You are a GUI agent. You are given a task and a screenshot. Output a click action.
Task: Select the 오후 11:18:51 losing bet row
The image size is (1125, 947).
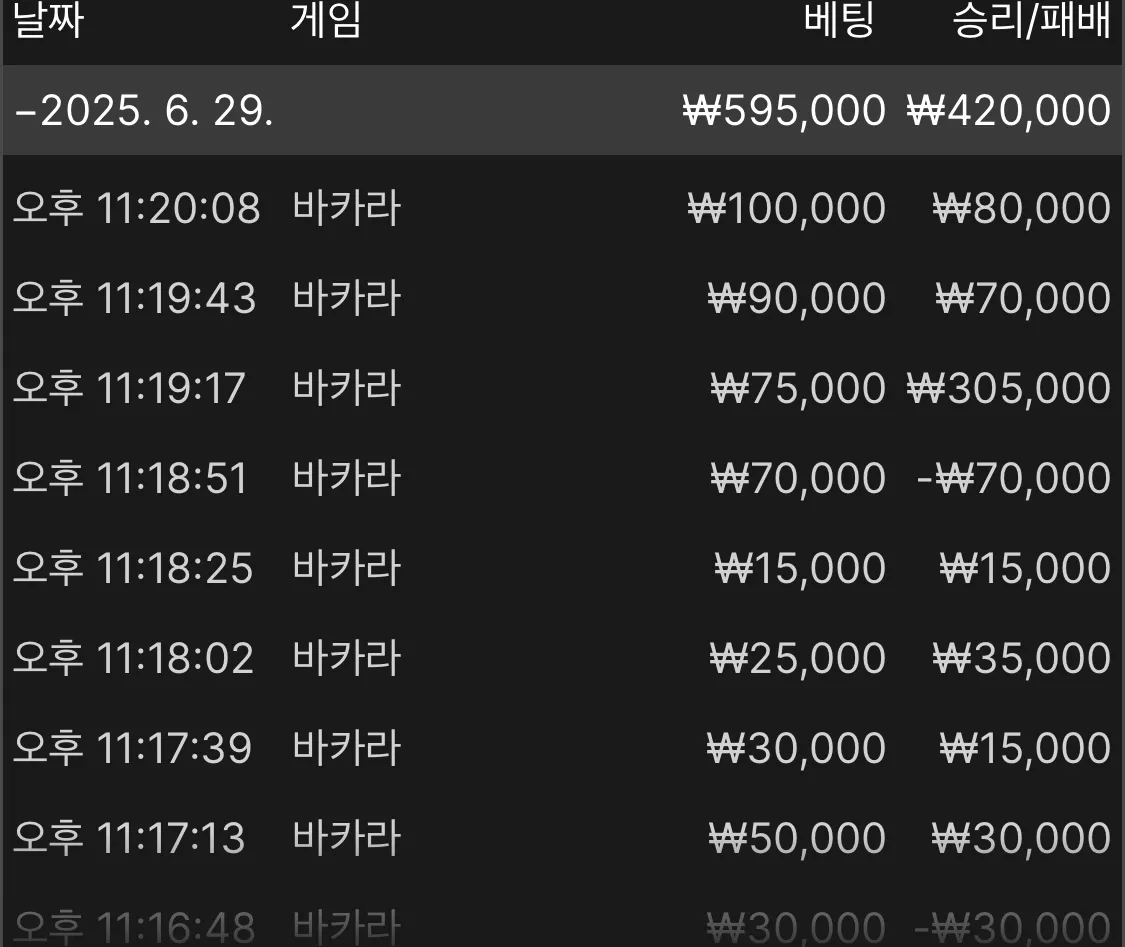point(562,479)
